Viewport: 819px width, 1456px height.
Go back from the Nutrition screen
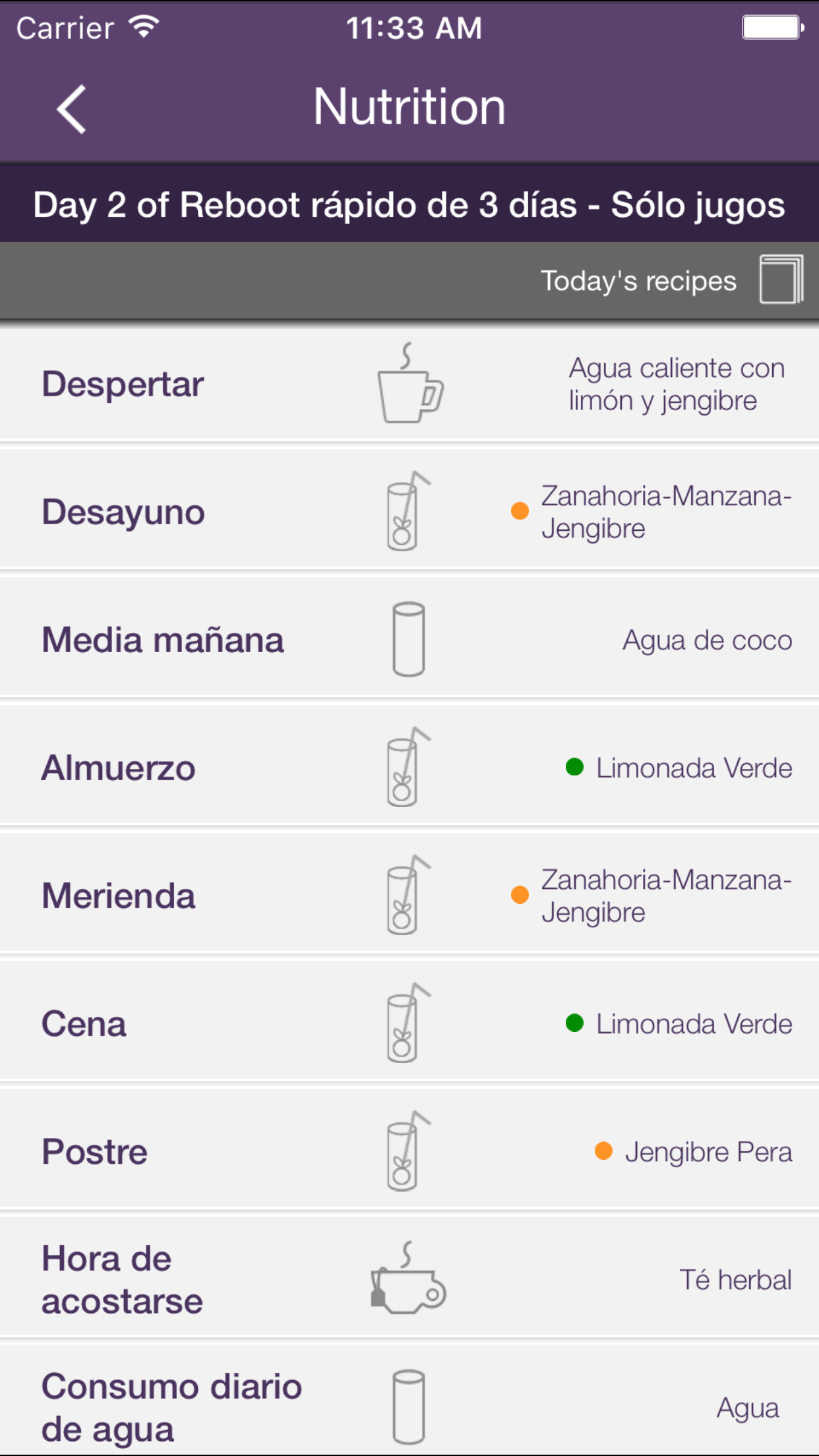[x=71, y=109]
